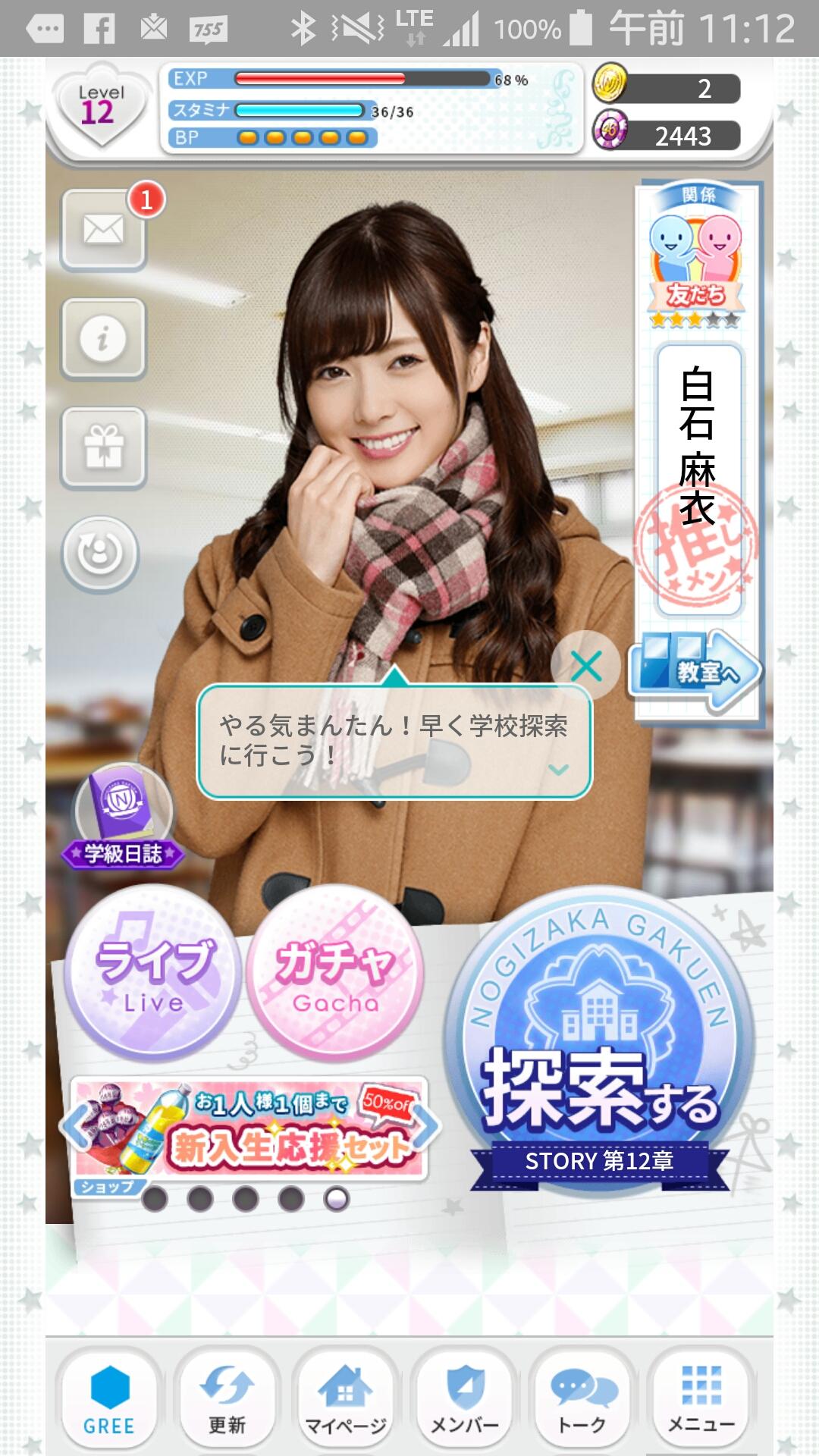This screenshot has height=1456, width=819.
Task: Open the gift box icon
Action: pyautogui.click(x=103, y=447)
